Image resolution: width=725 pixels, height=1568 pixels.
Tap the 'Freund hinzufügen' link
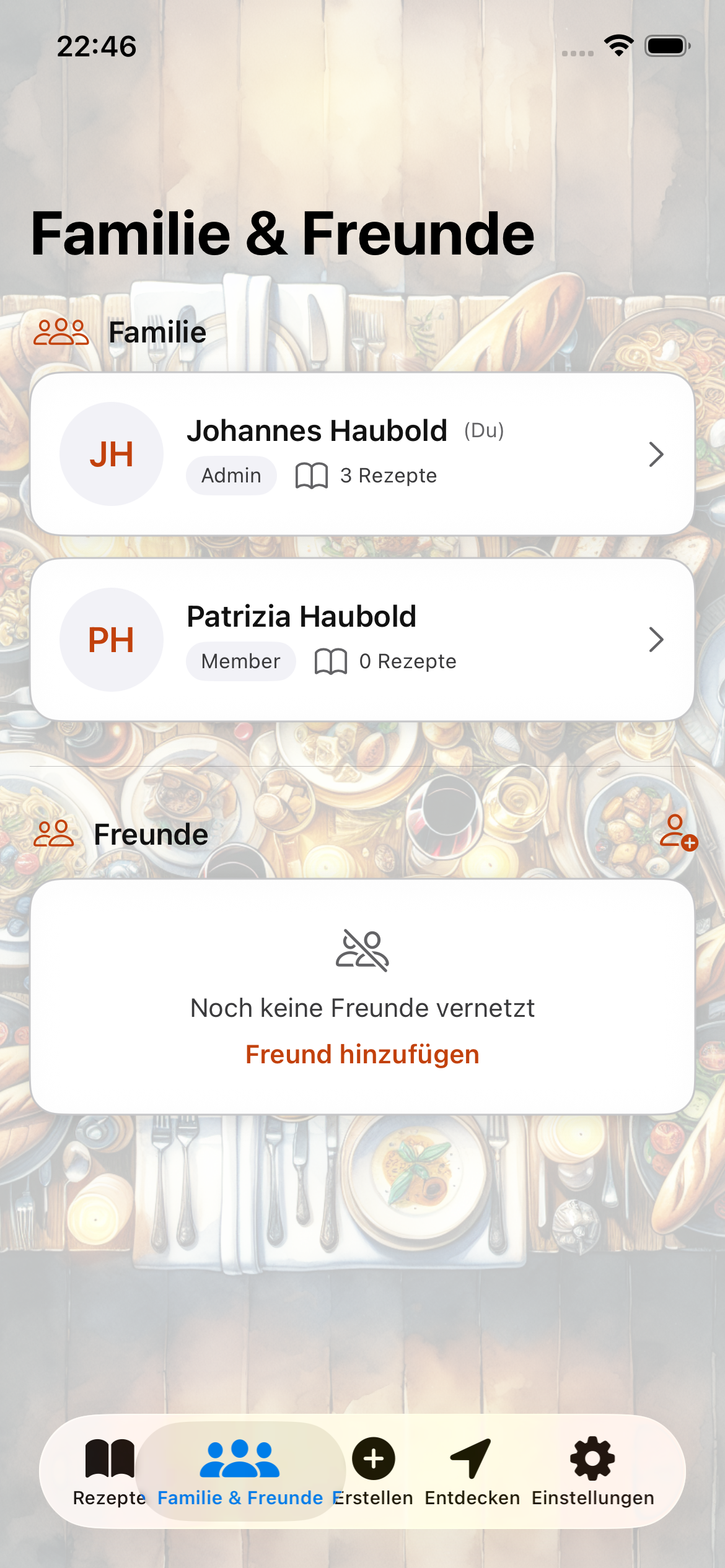(362, 1055)
